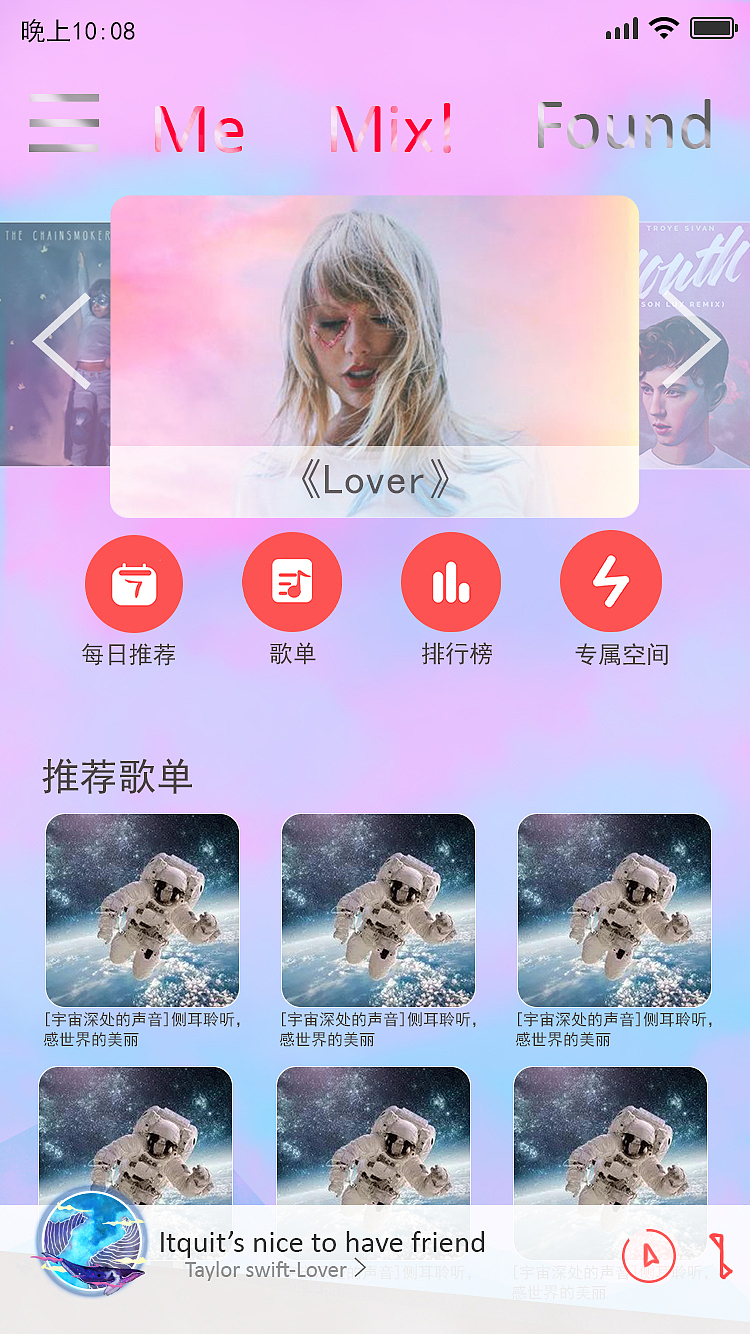The width and height of the screenshot is (750, 1334).
Task: Play the current song in mini player
Action: [x=649, y=1254]
